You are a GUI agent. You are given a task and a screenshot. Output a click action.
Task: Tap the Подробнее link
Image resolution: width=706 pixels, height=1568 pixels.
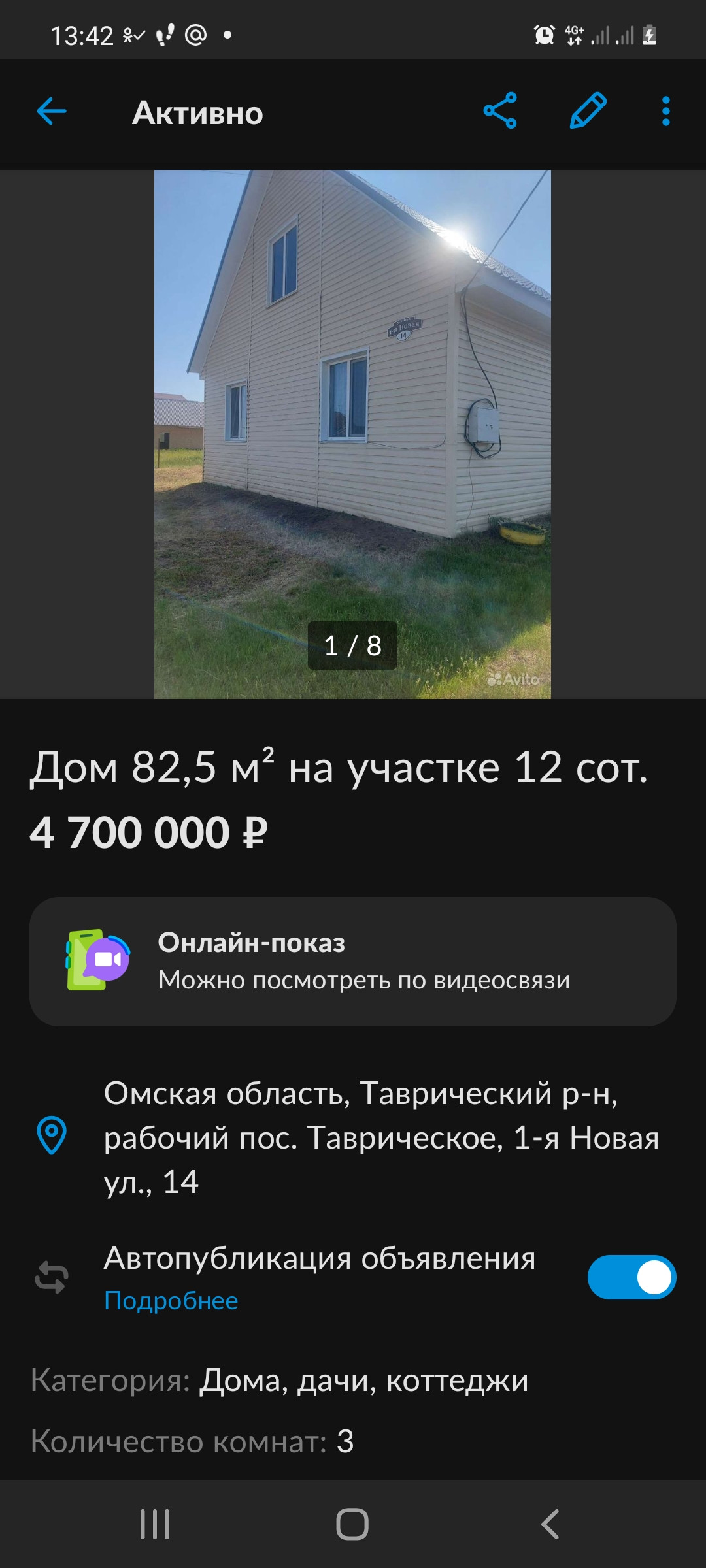click(171, 1301)
